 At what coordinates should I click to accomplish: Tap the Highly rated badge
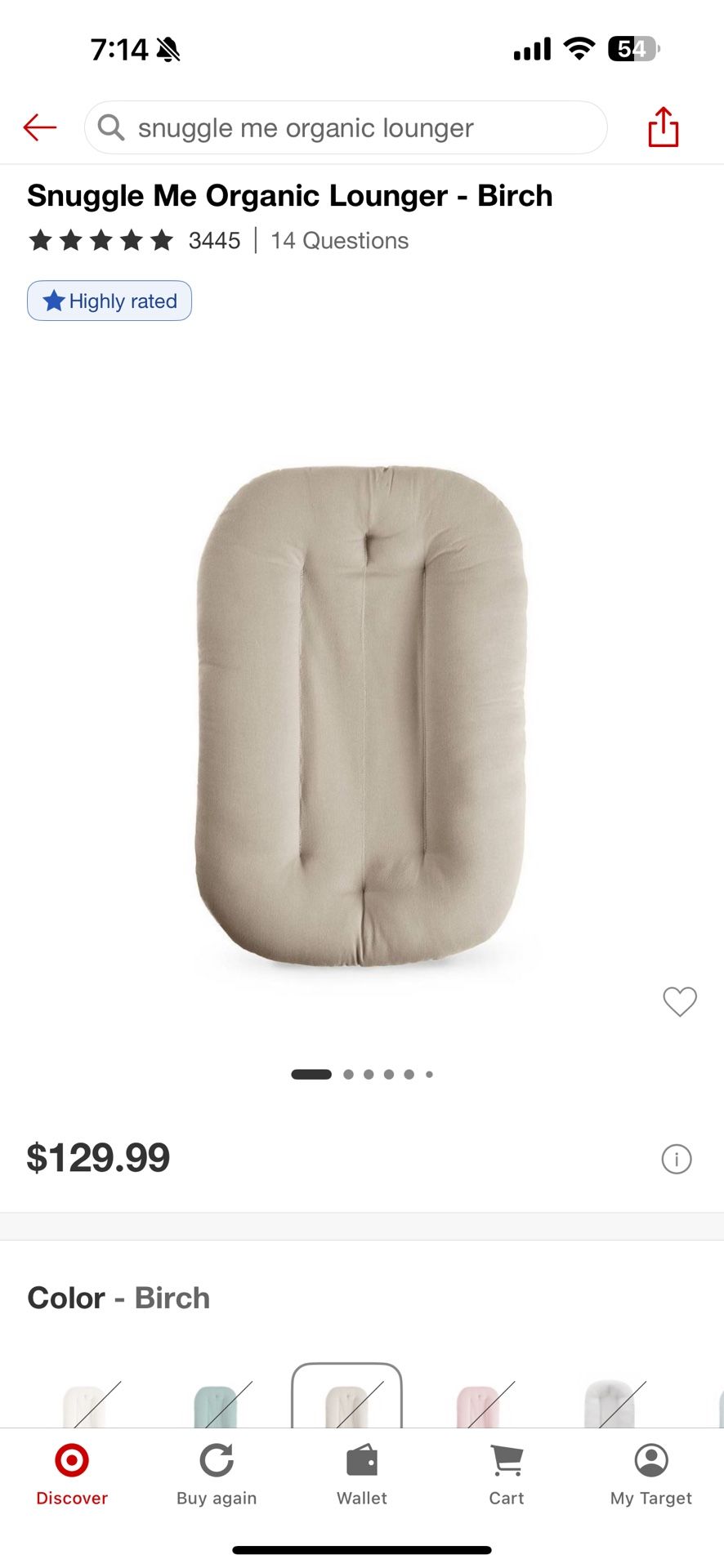coord(109,301)
